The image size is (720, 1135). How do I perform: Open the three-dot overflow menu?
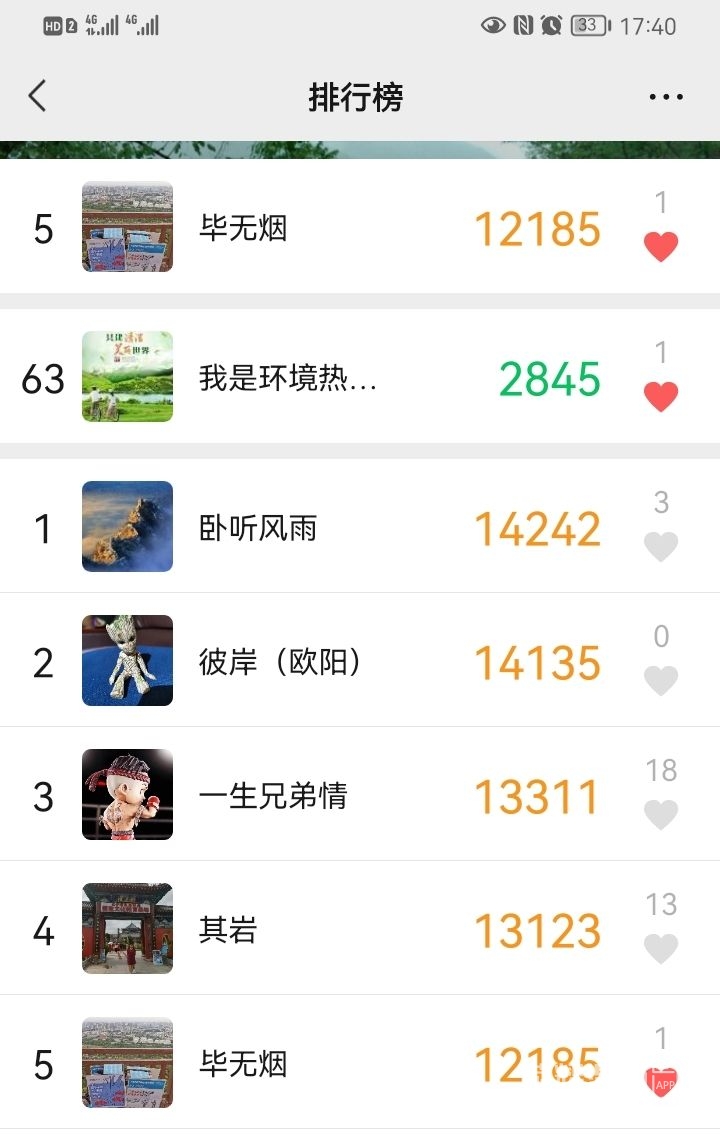pos(665,97)
